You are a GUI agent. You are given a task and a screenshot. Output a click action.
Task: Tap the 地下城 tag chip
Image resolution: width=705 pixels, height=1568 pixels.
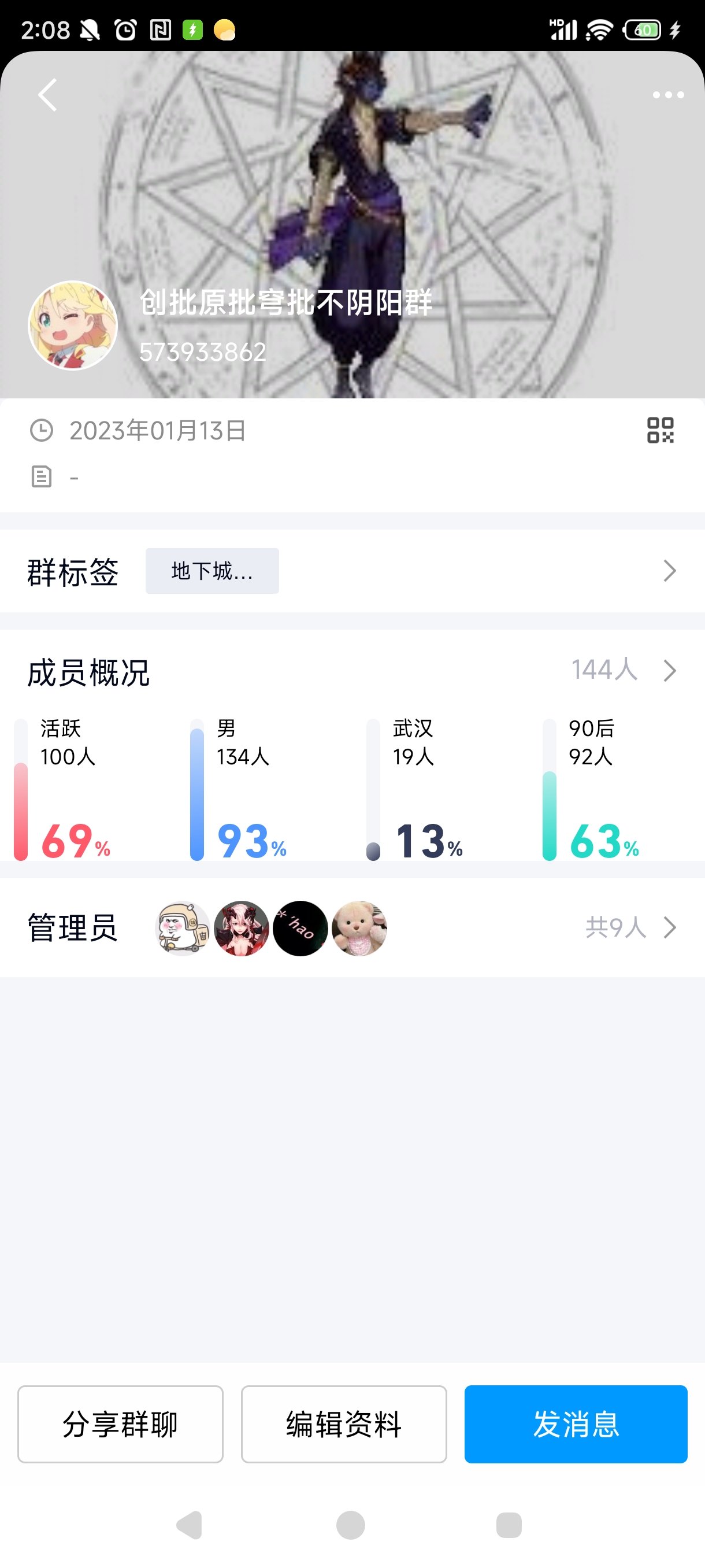point(212,571)
